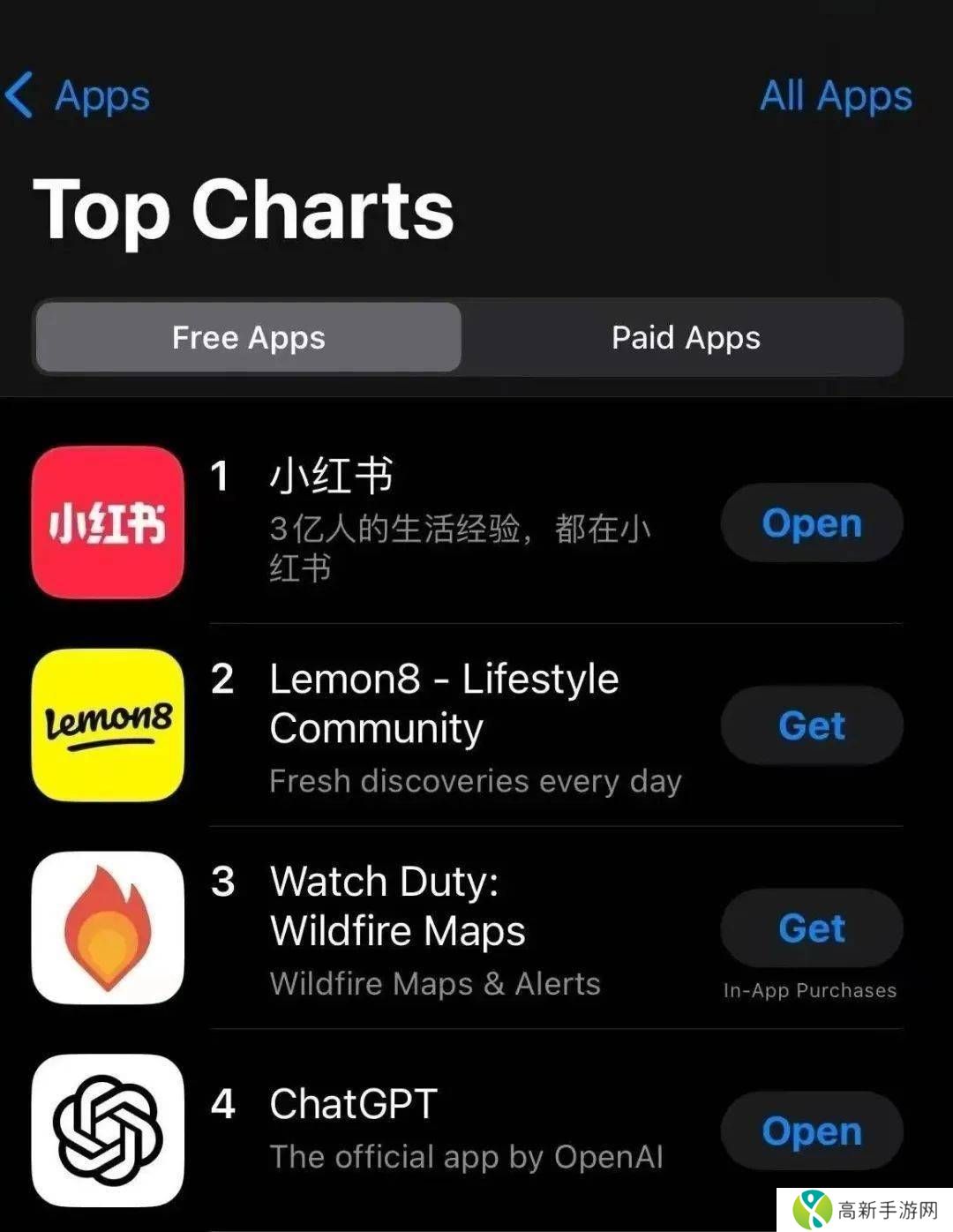Tap Open for 小红书
Screen dimensions: 953x1232
pyautogui.click(x=811, y=523)
